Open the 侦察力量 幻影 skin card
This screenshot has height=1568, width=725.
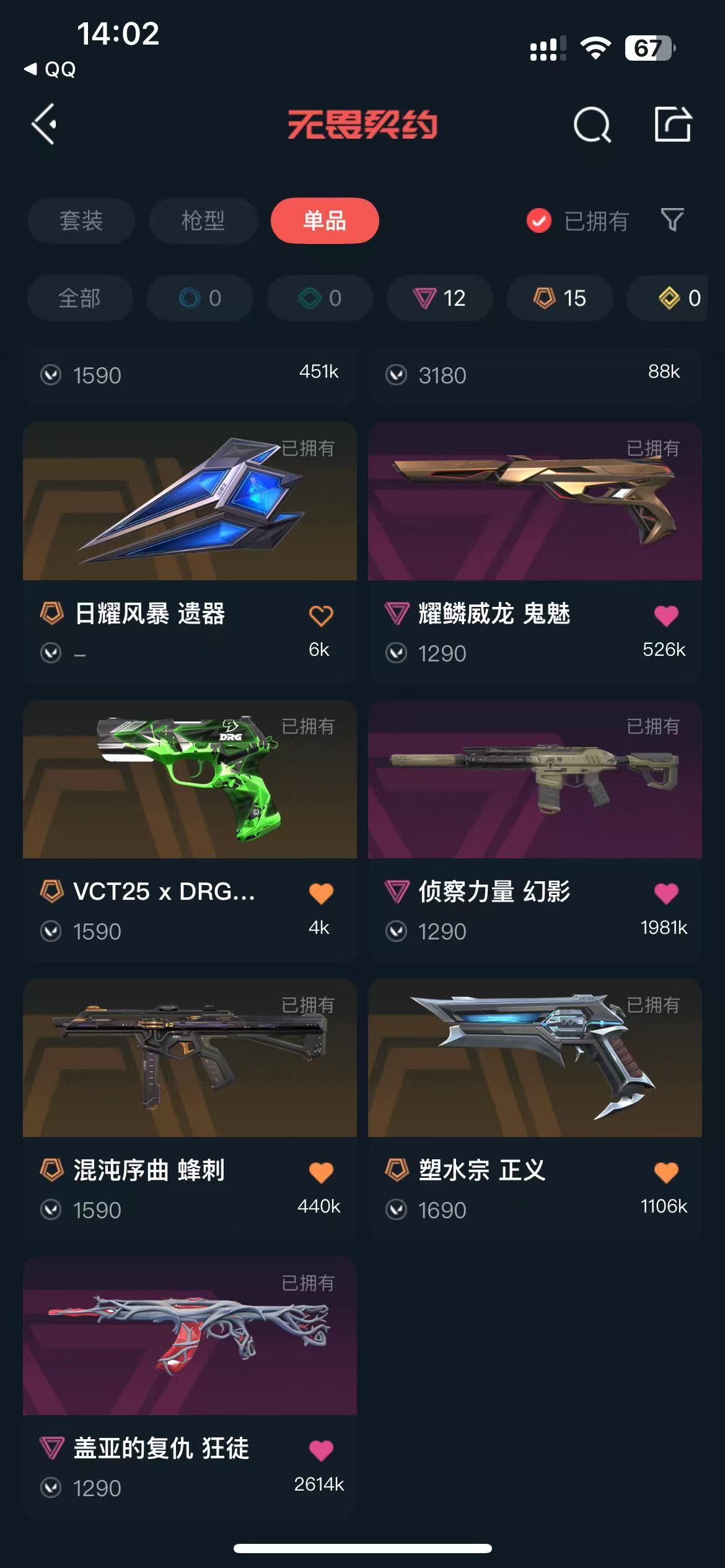[535, 780]
